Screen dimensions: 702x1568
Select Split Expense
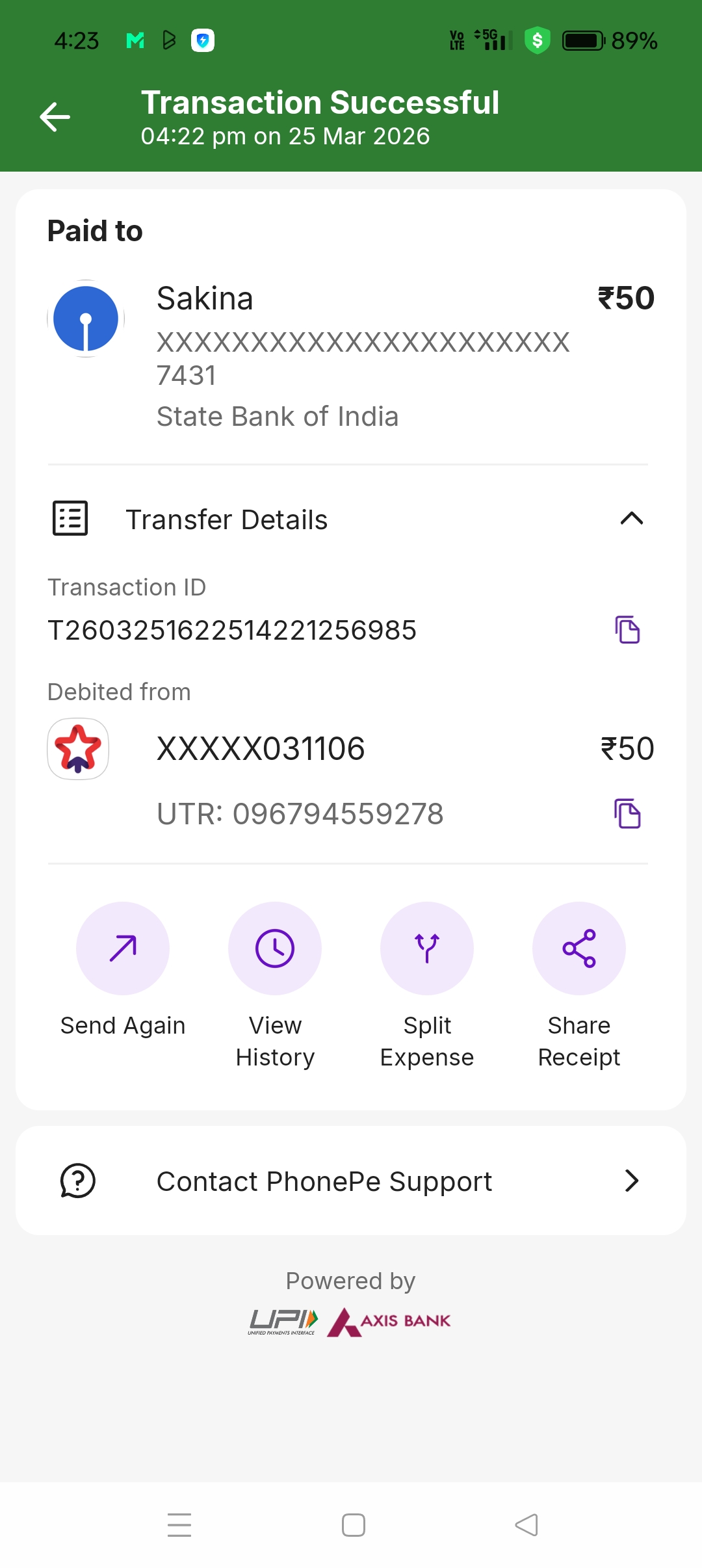pos(427,948)
